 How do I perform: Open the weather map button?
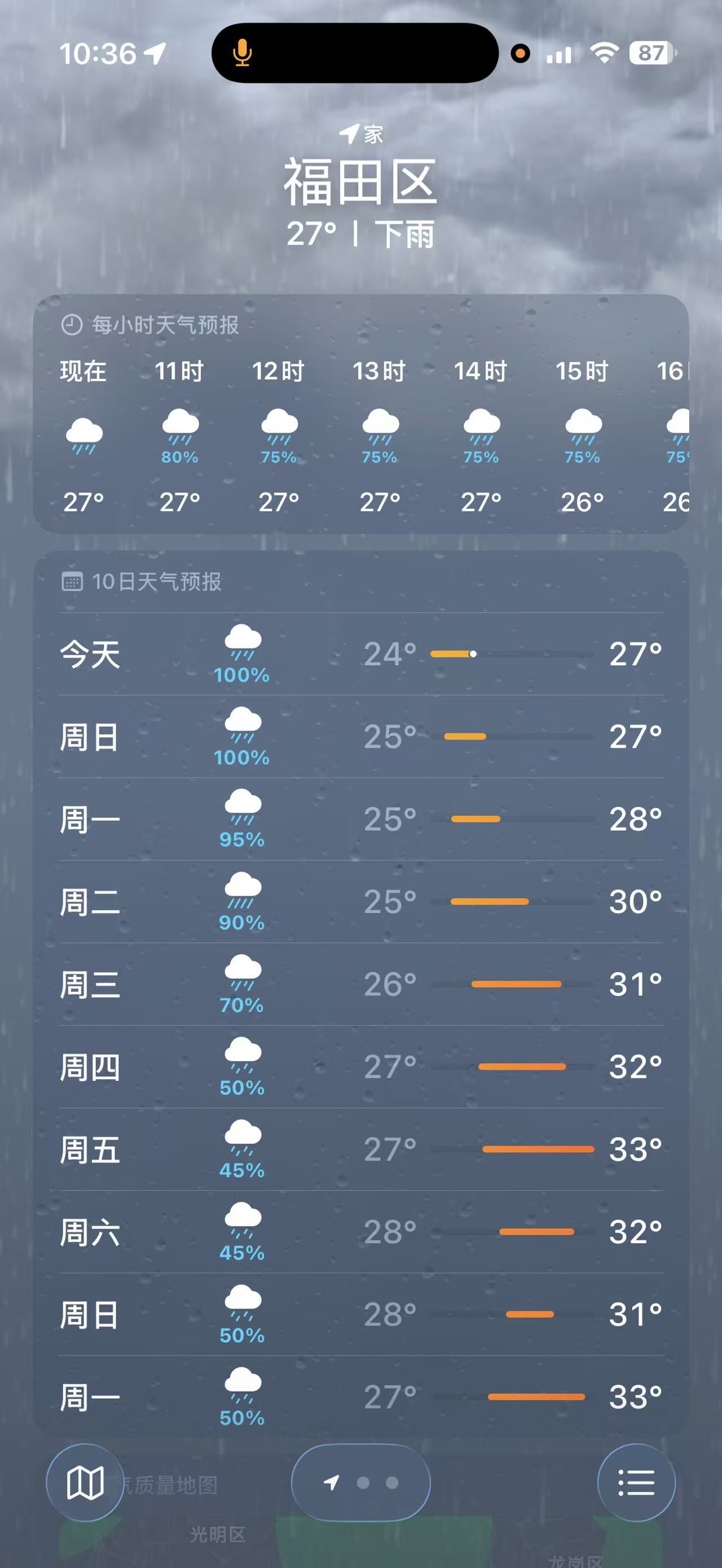point(85,1482)
